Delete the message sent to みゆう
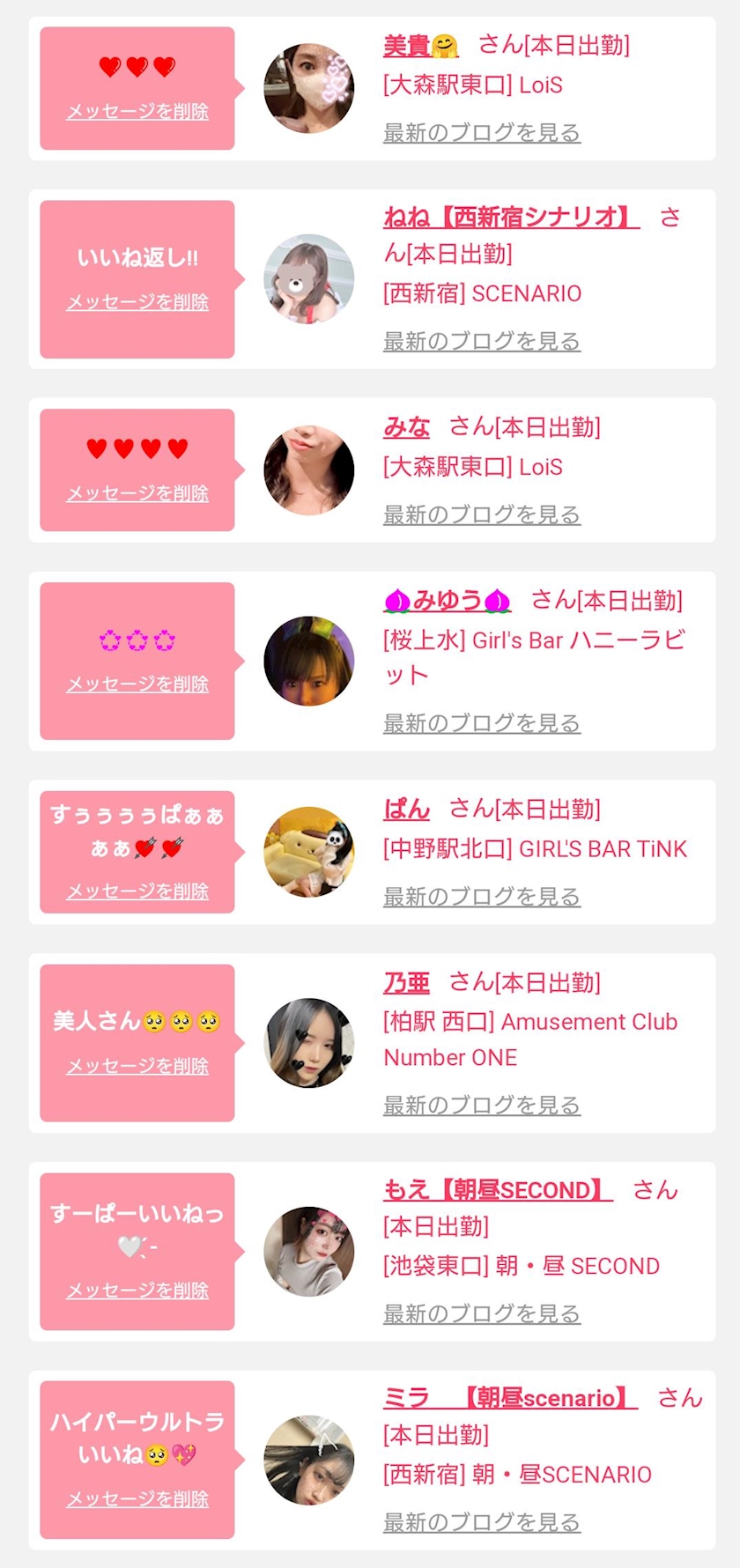740x1568 pixels. [137, 684]
